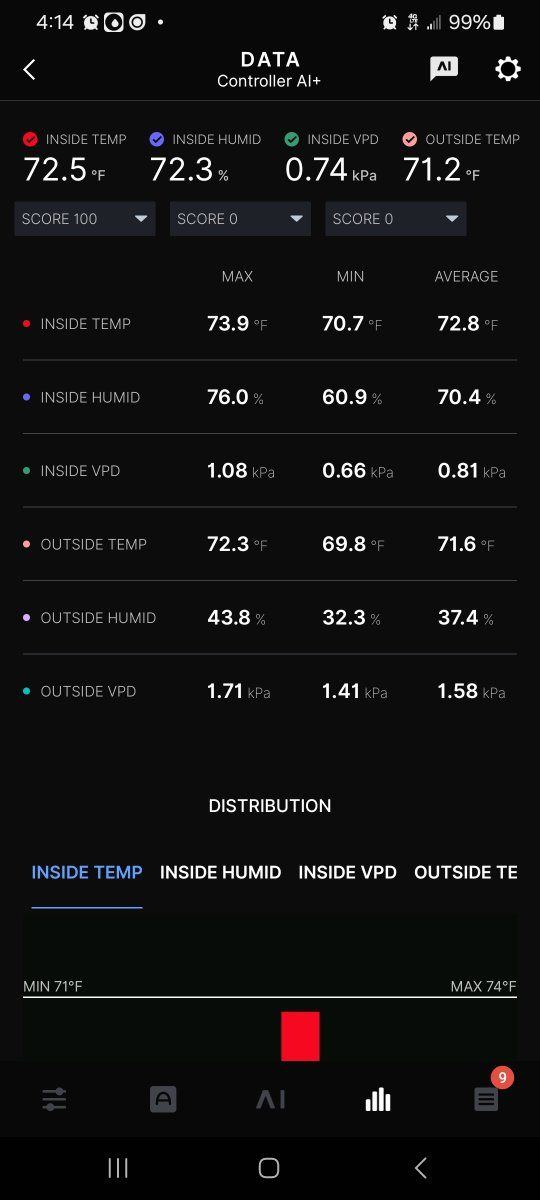This screenshot has width=540, height=1200.
Task: Switch to the Inside Temp distribution tab
Action: tap(87, 872)
